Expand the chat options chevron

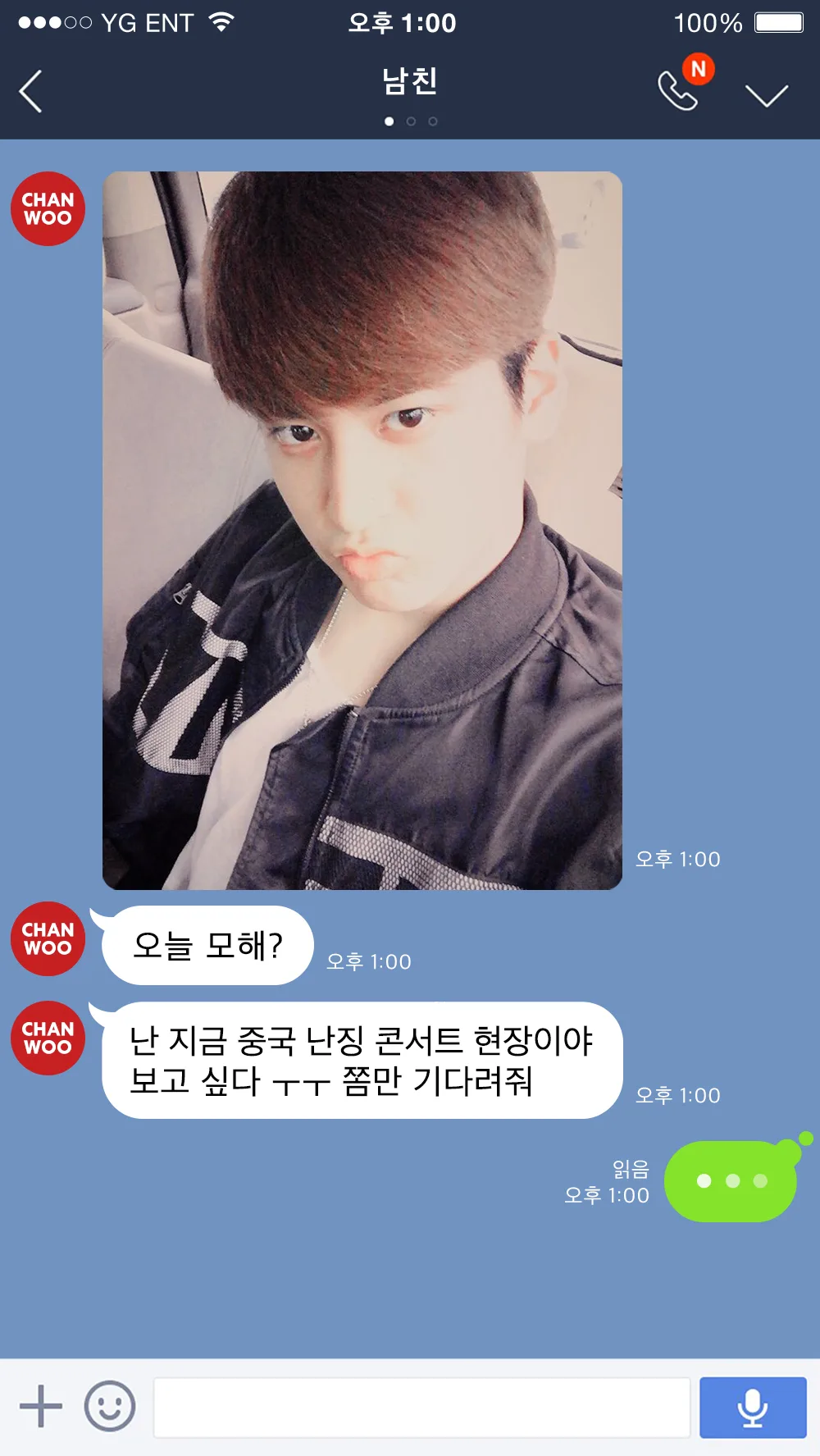point(766,94)
